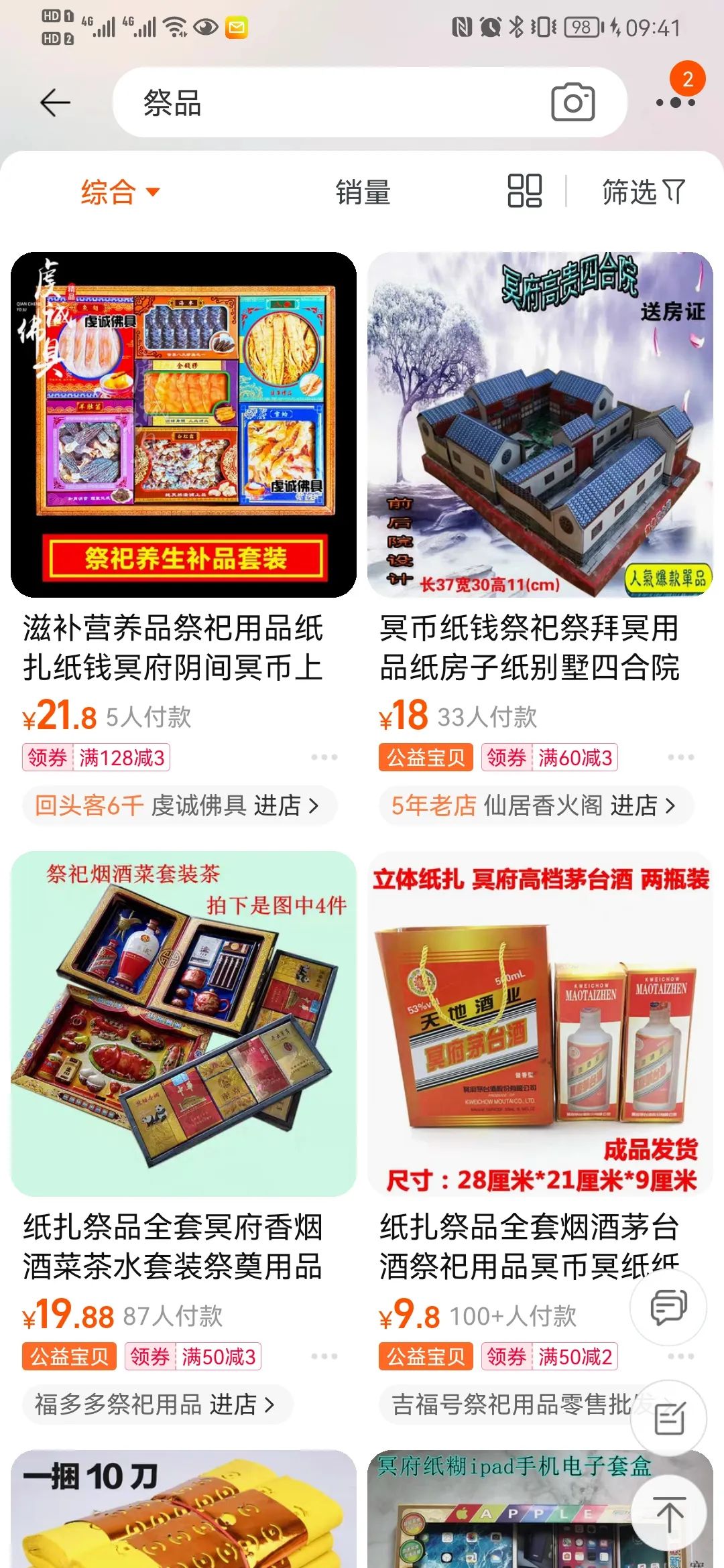Open more options for the ¥18 item
This screenshot has width=724, height=1568.
click(x=680, y=757)
